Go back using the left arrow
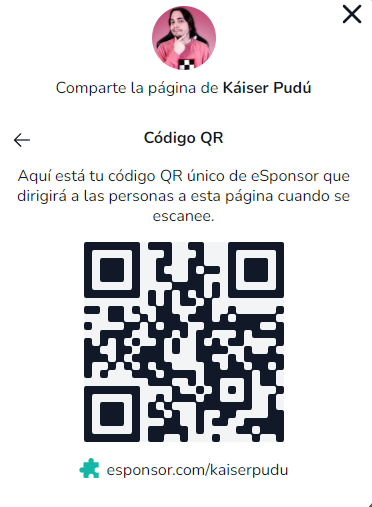This screenshot has height=507, width=372. [22, 140]
